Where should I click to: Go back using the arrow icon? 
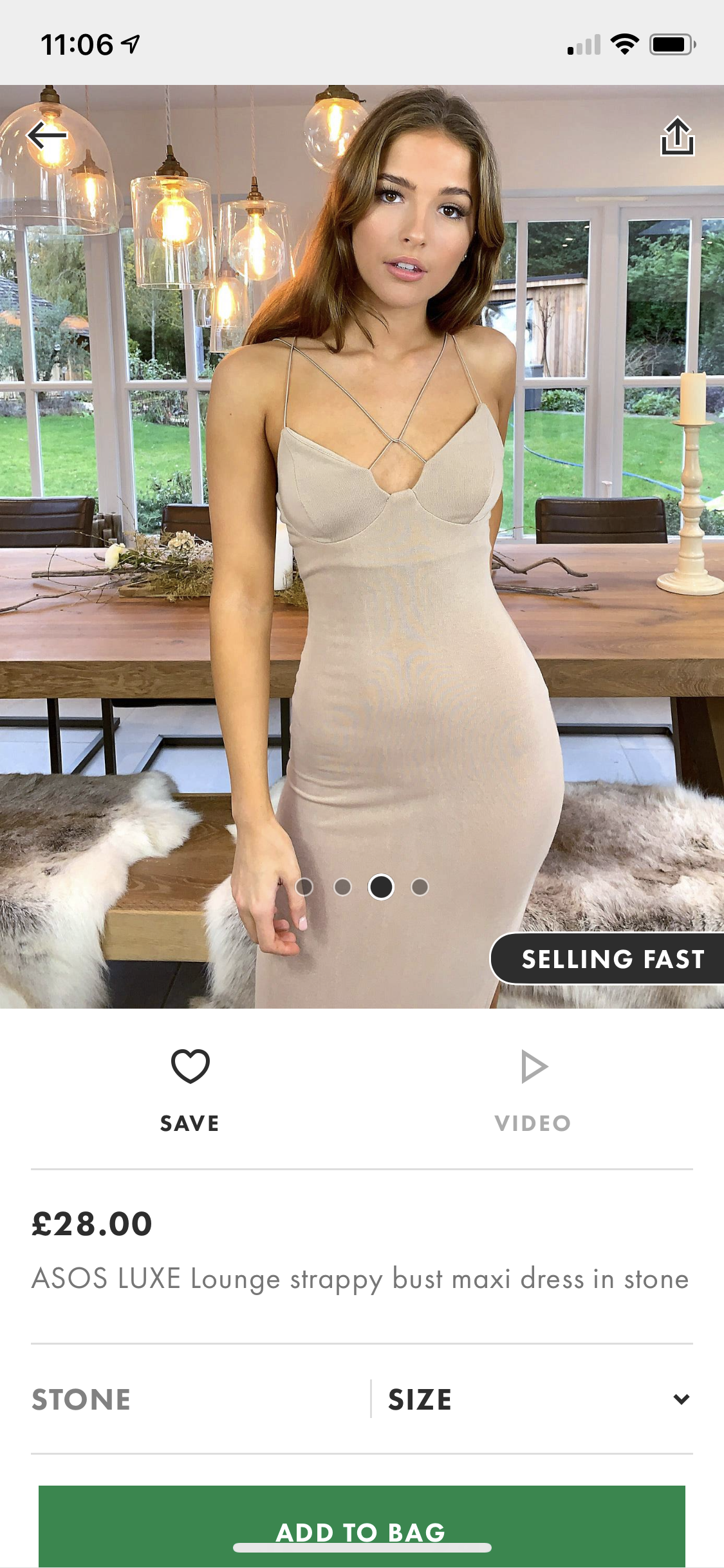click(47, 135)
